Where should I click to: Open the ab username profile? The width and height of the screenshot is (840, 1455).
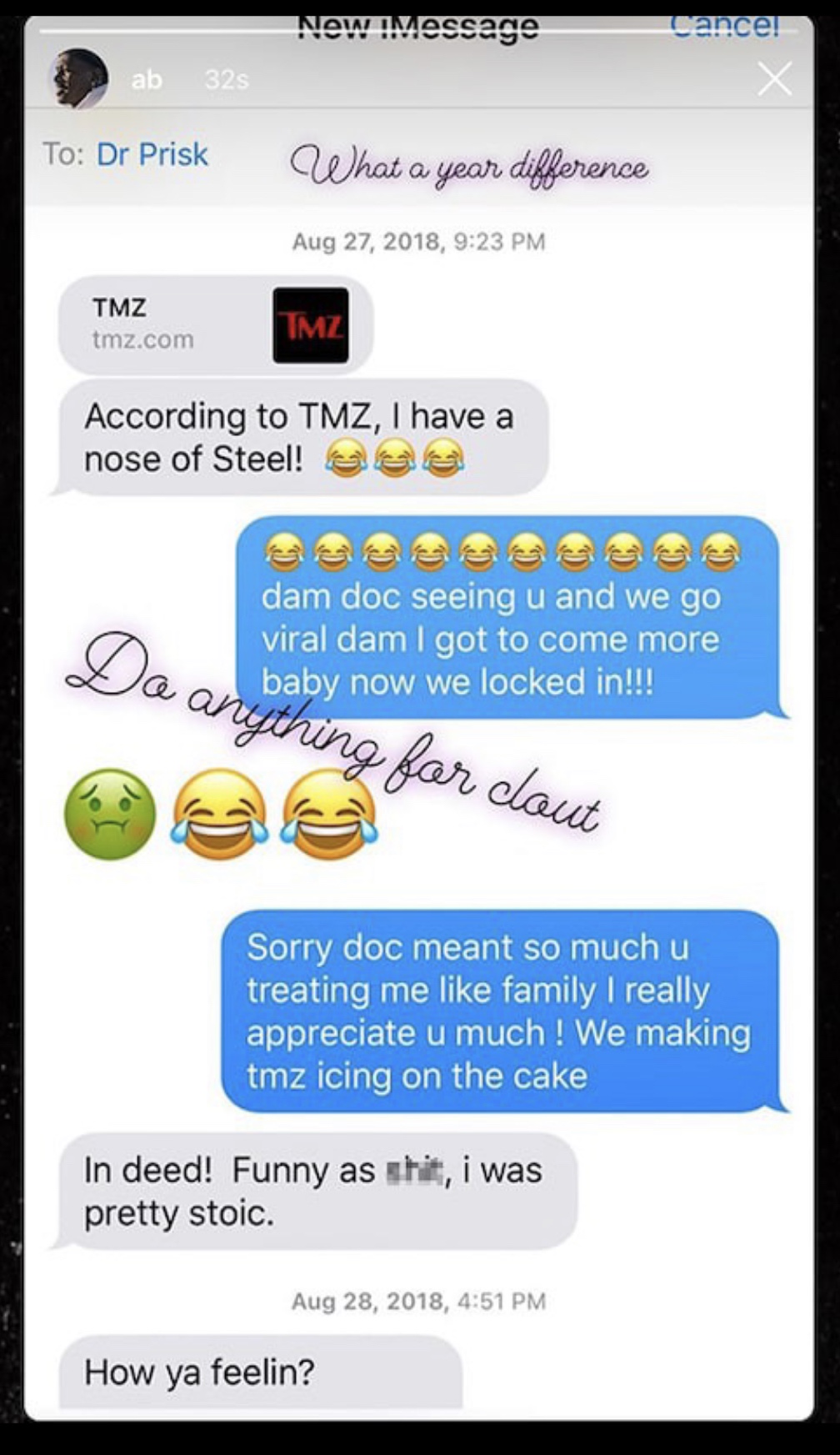147,80
